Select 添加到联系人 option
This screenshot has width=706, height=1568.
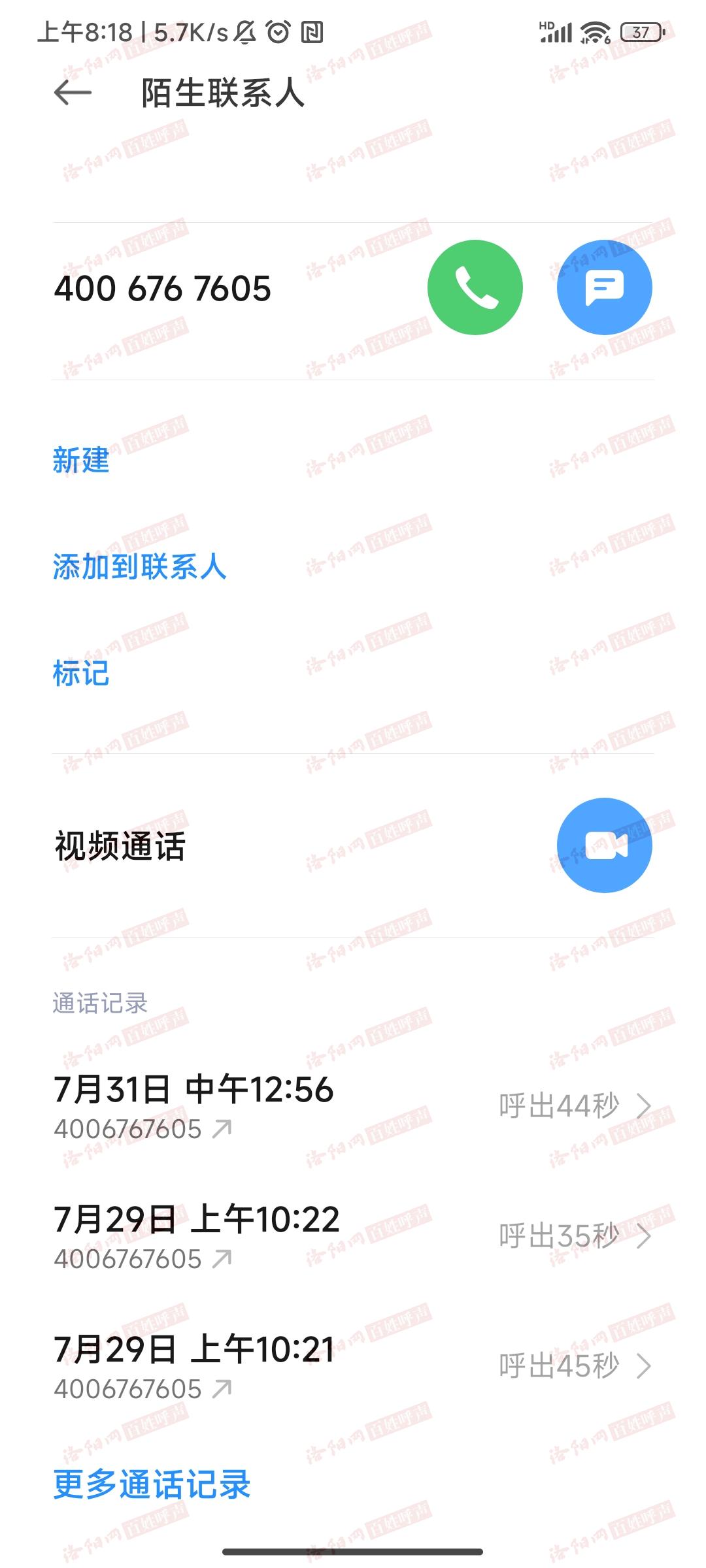(x=139, y=566)
